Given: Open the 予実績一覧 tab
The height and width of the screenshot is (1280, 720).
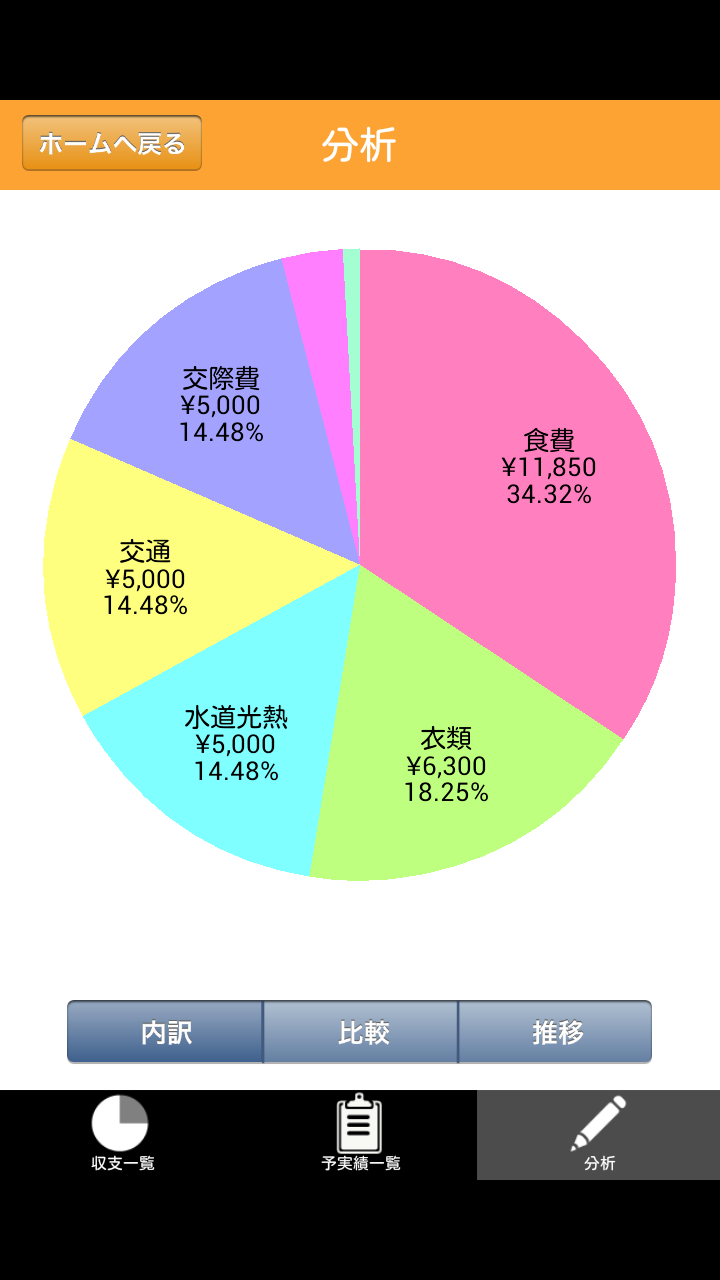Looking at the screenshot, I should click(360, 1134).
